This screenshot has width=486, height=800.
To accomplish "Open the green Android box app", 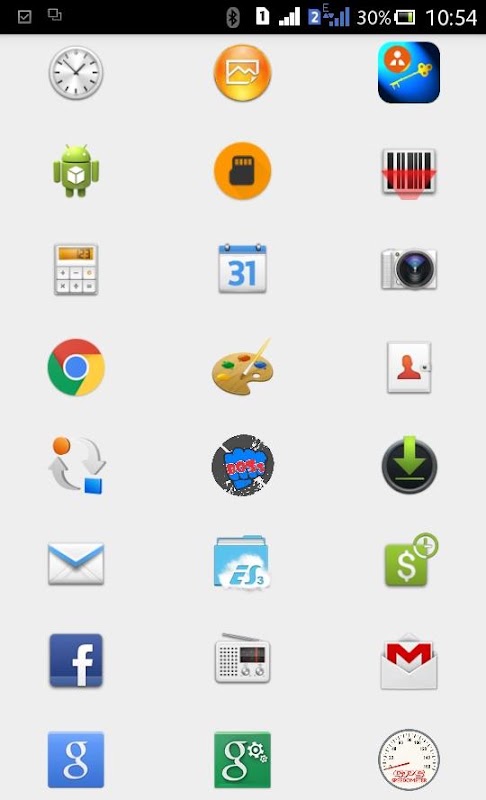I will [76, 170].
